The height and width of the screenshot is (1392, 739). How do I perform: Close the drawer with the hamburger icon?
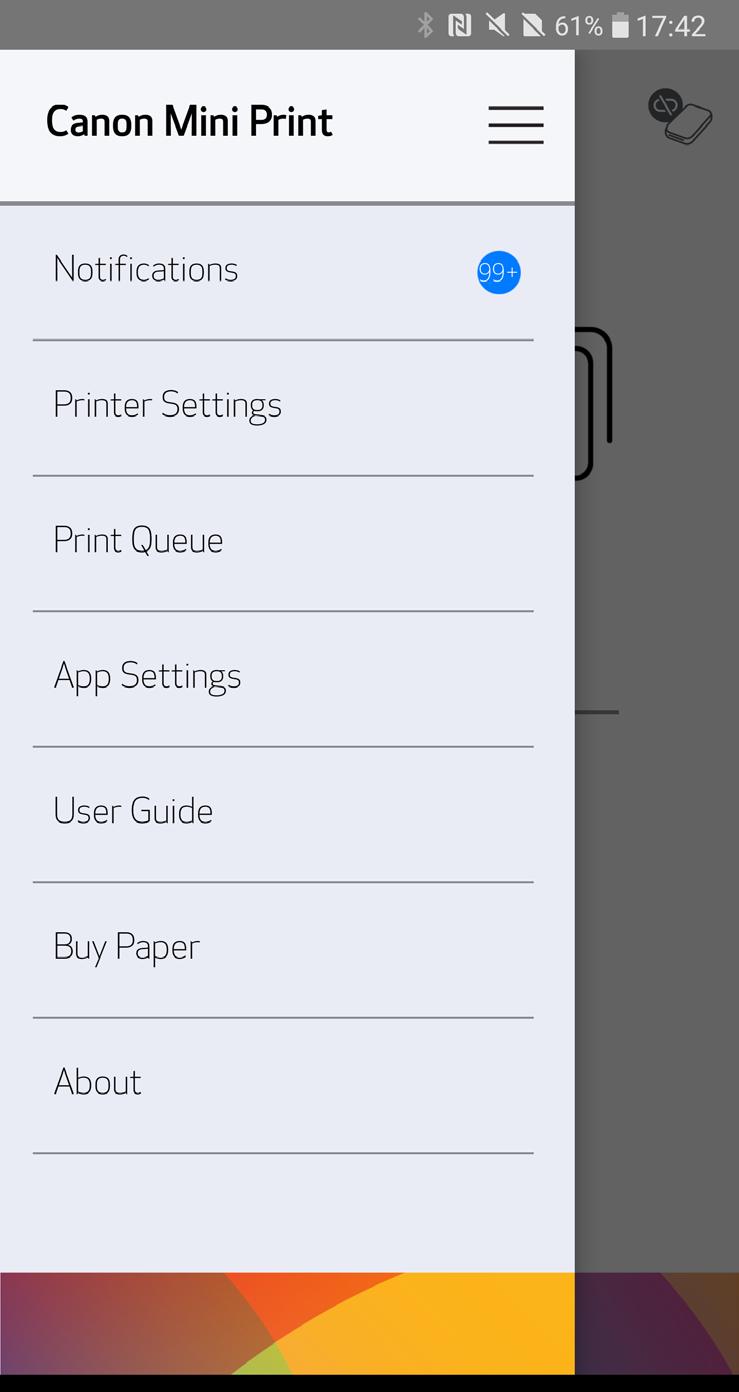515,125
